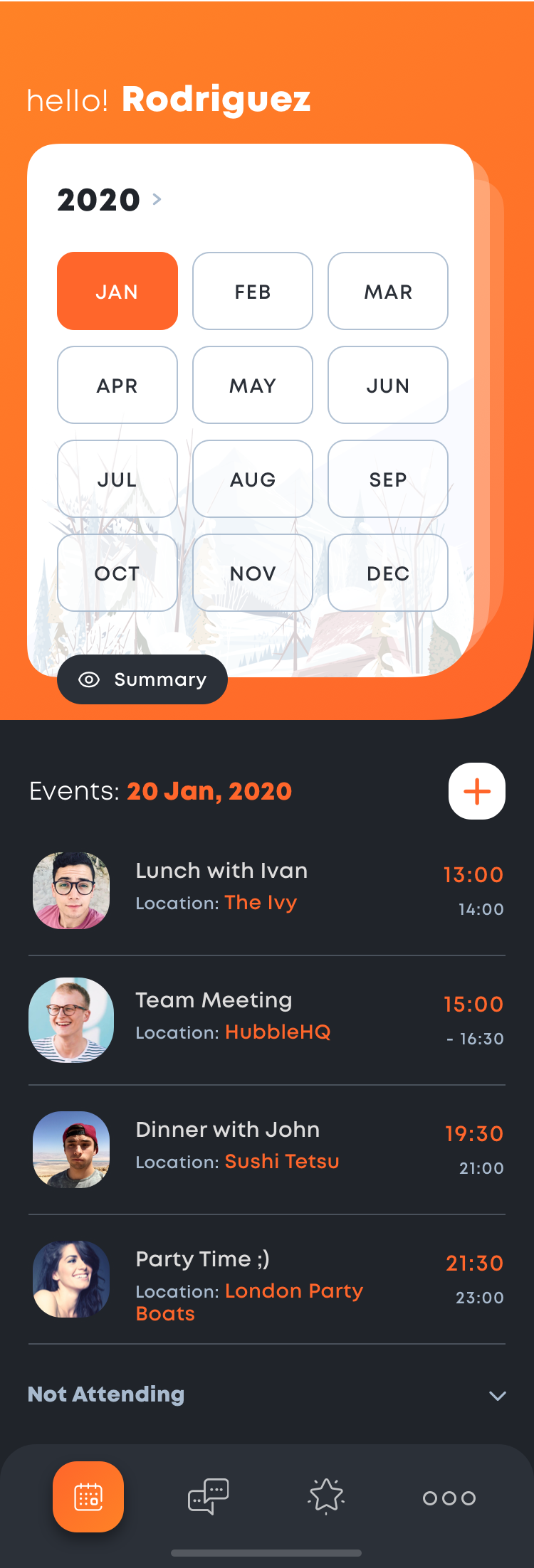The image size is (534, 1568).
Task: Select the JAN month
Action: pyautogui.click(x=117, y=291)
